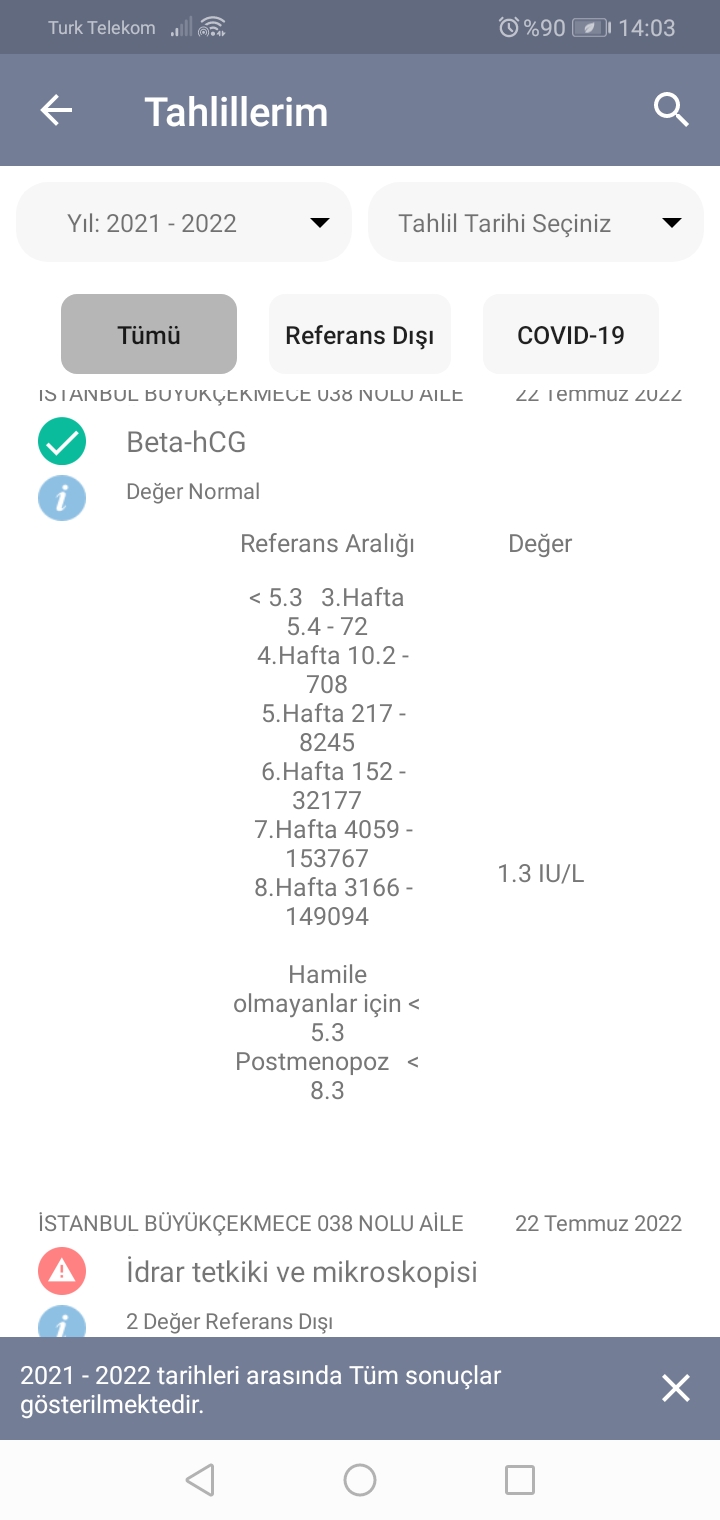Dismiss the results date banner
The width and height of the screenshot is (720, 1520).
tap(676, 1388)
